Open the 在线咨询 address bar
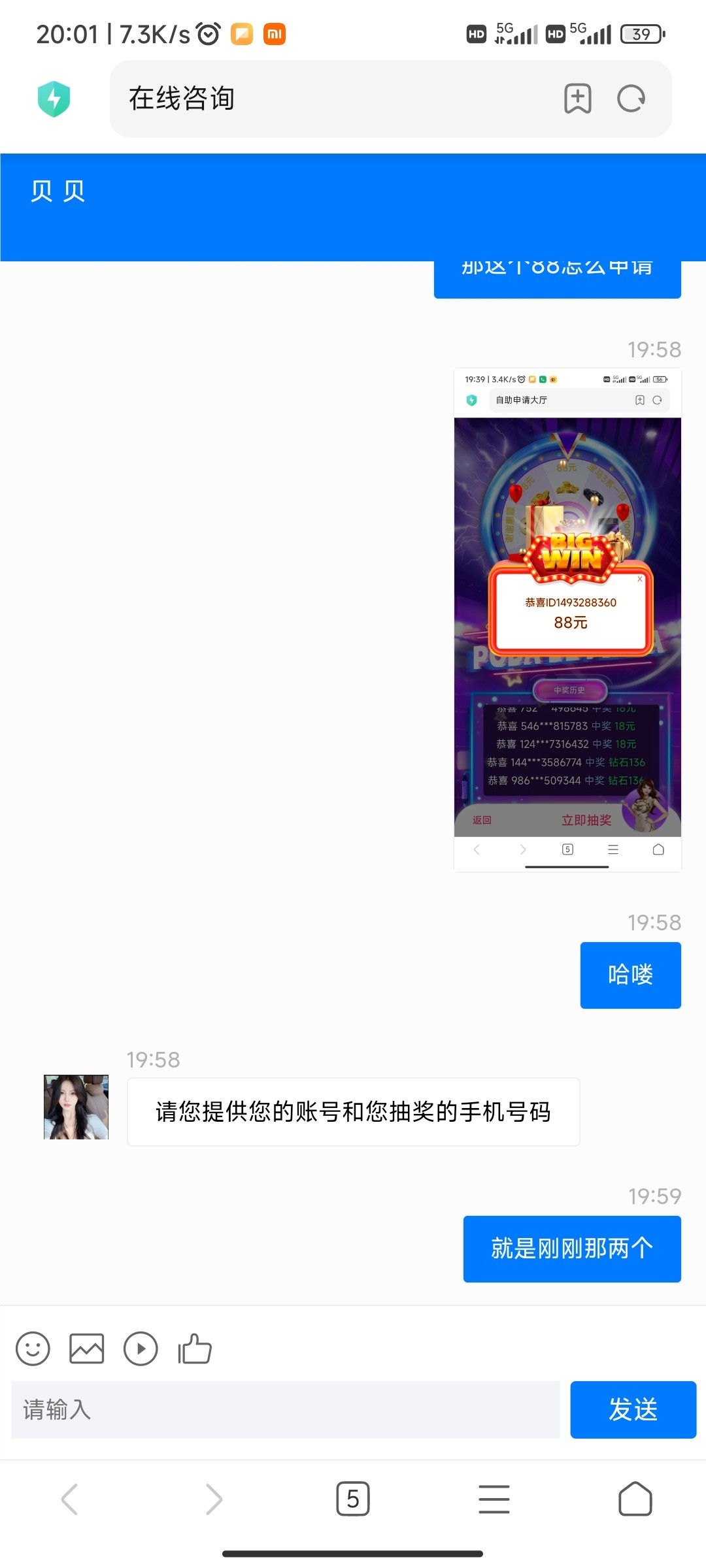 click(x=327, y=99)
